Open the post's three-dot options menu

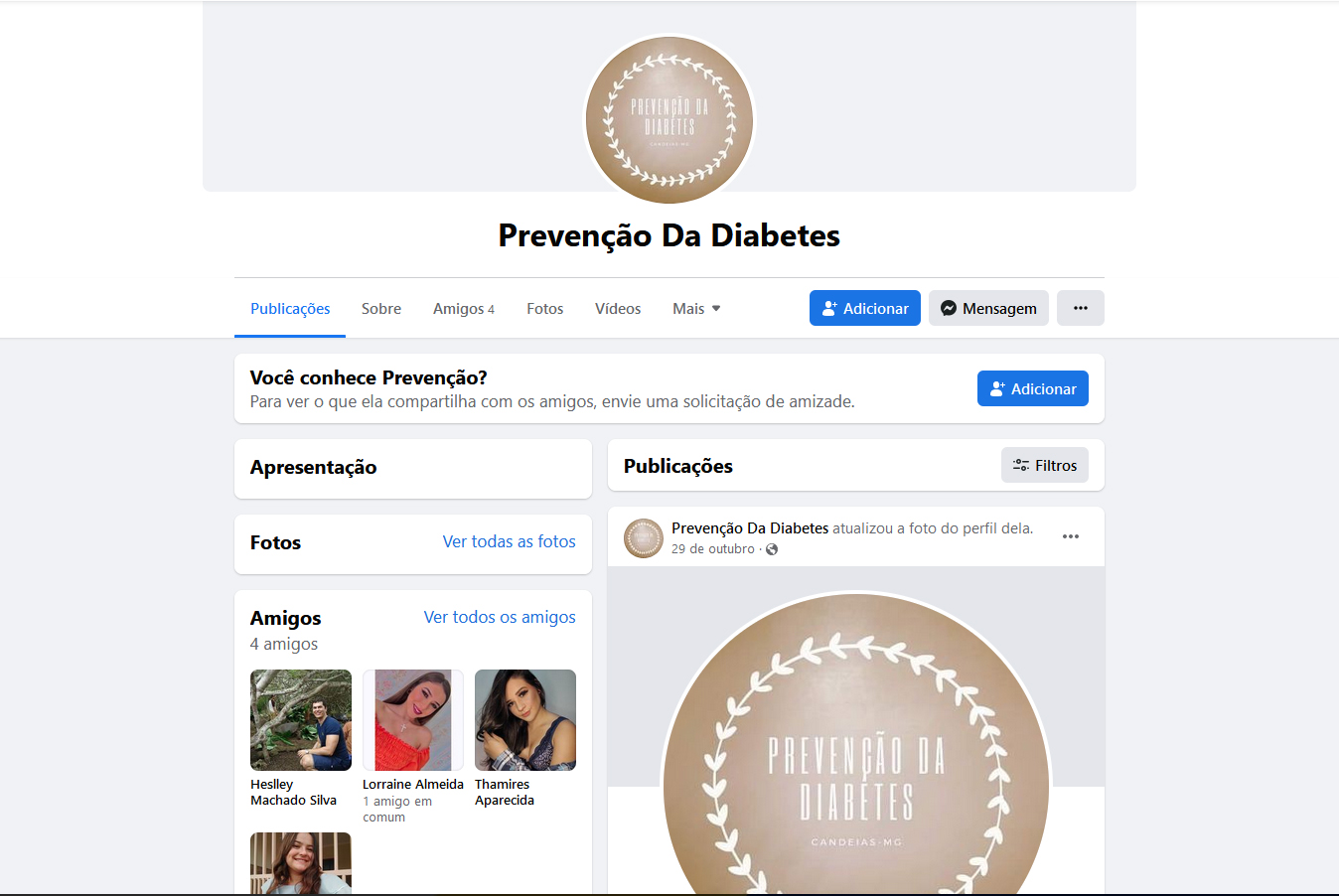tap(1071, 536)
